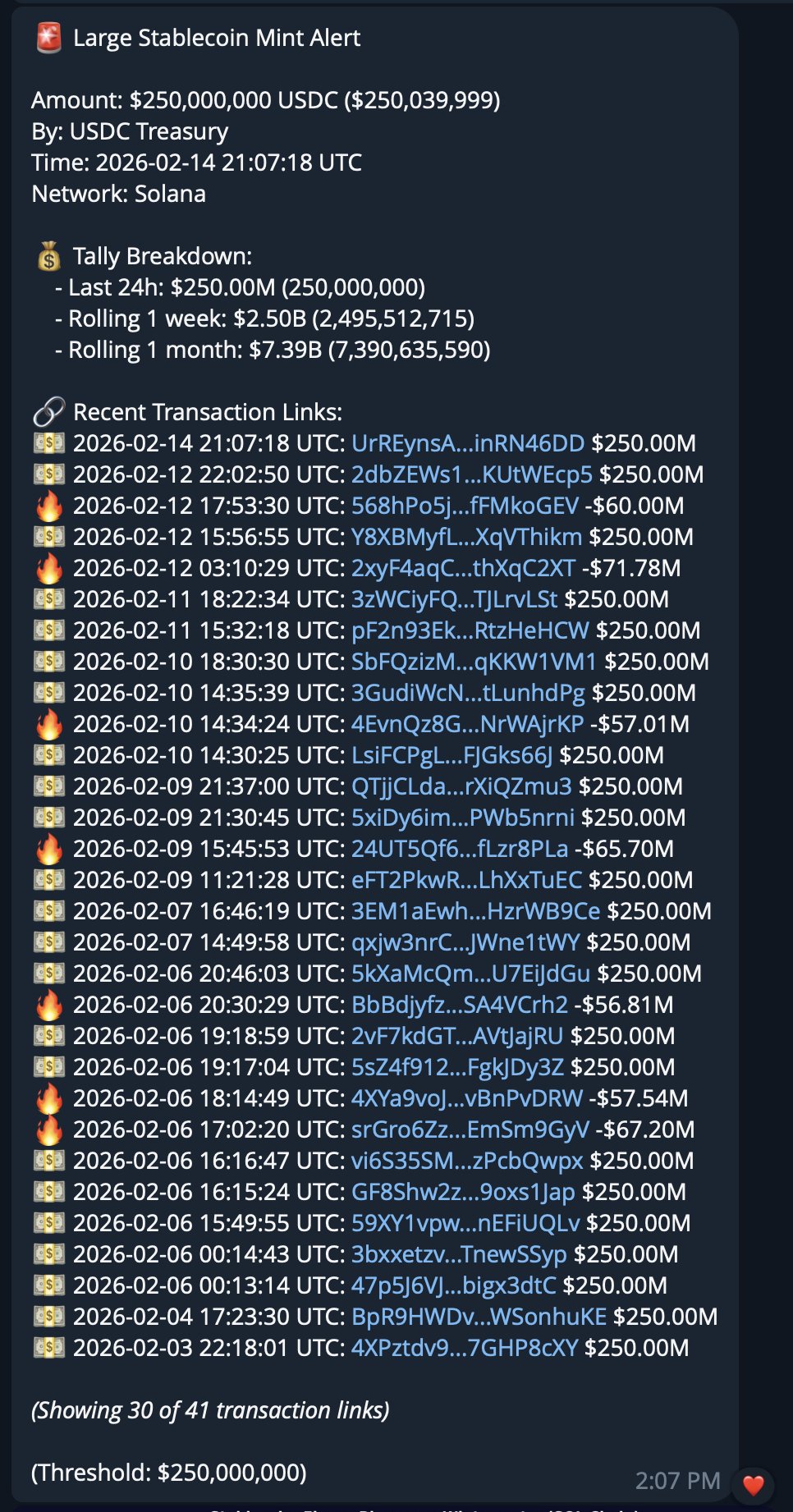Viewport: 793px width, 1512px height.
Task: Open transaction link LsiFCPgL...FJGks66J
Action: coord(452,756)
